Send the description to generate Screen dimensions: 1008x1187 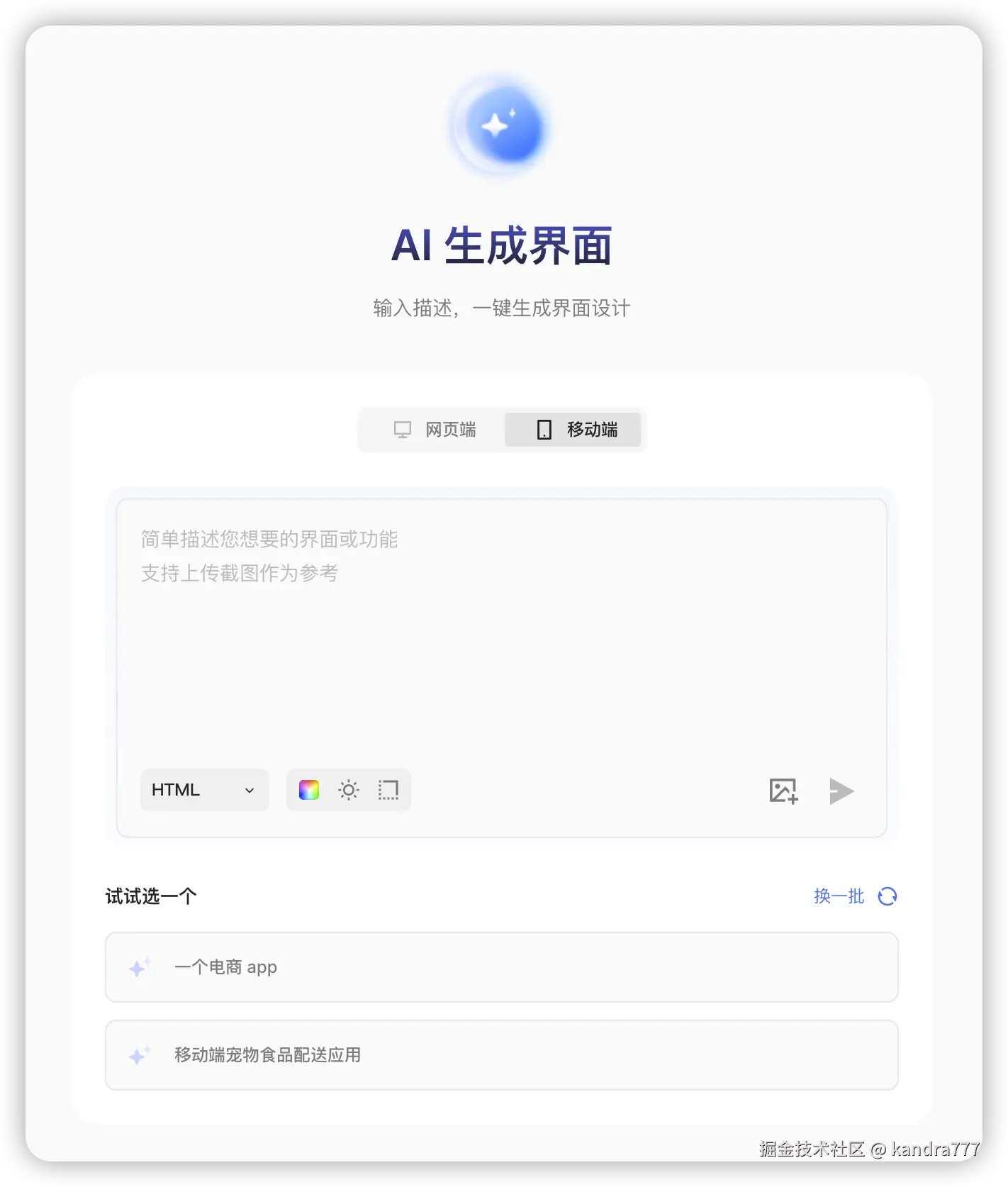pyautogui.click(x=841, y=791)
